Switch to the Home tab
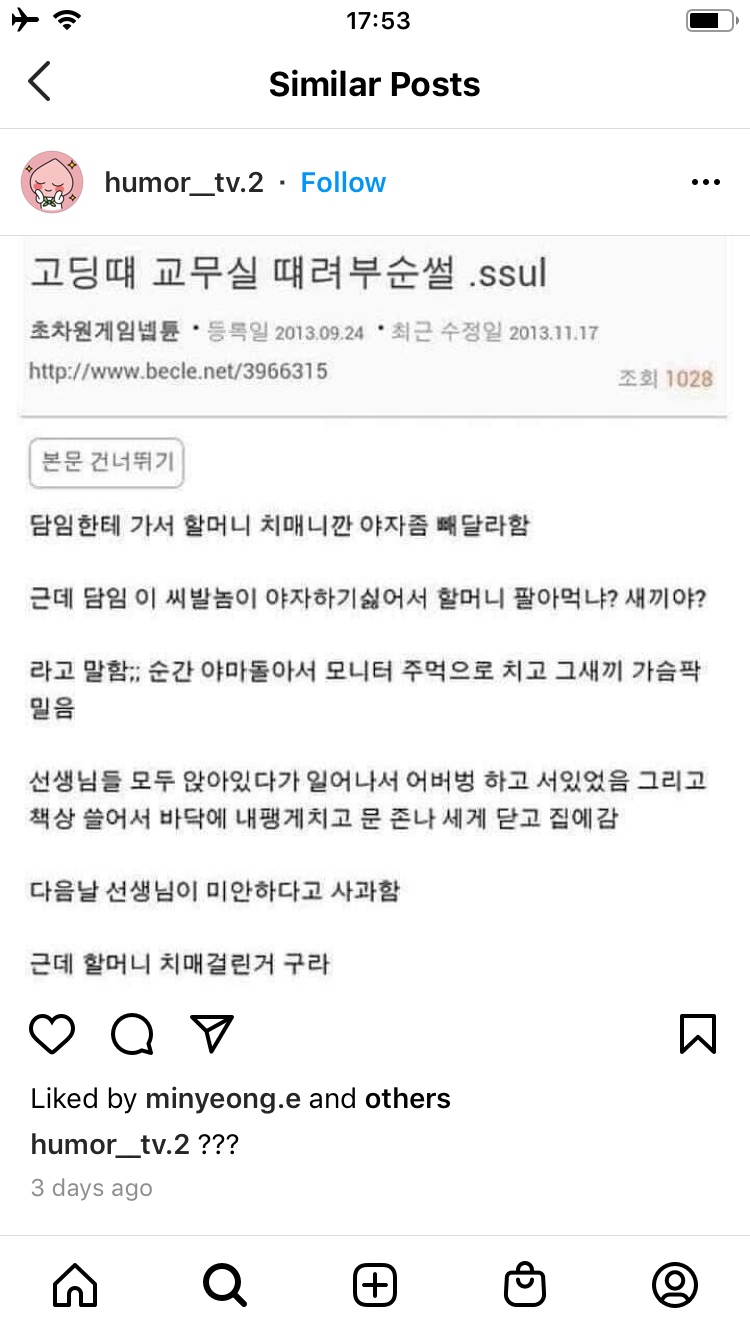Viewport: 750px width, 1334px height. click(75, 1284)
